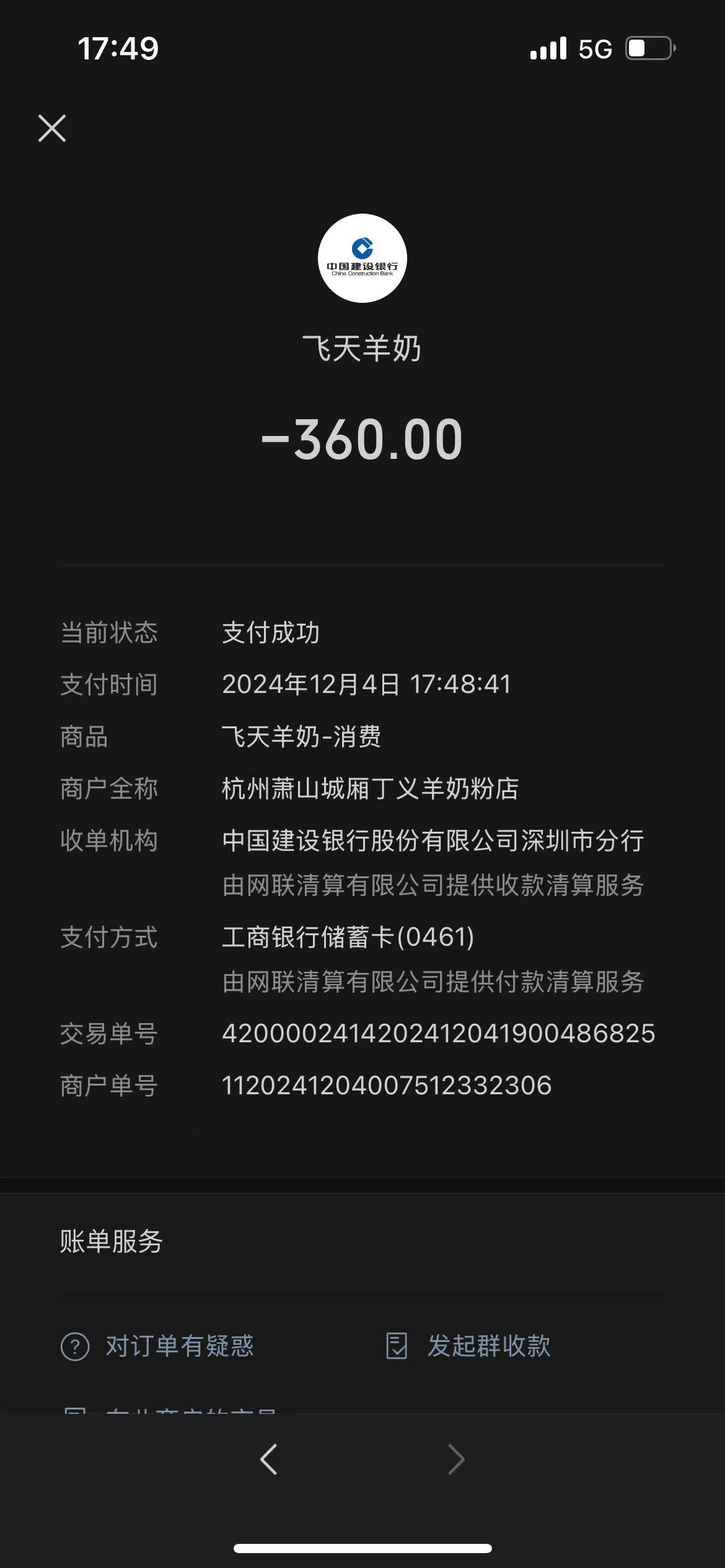The height and width of the screenshot is (1568, 725).
Task: Open the 飞天羊奶 merchant avatar
Action: coord(362,258)
